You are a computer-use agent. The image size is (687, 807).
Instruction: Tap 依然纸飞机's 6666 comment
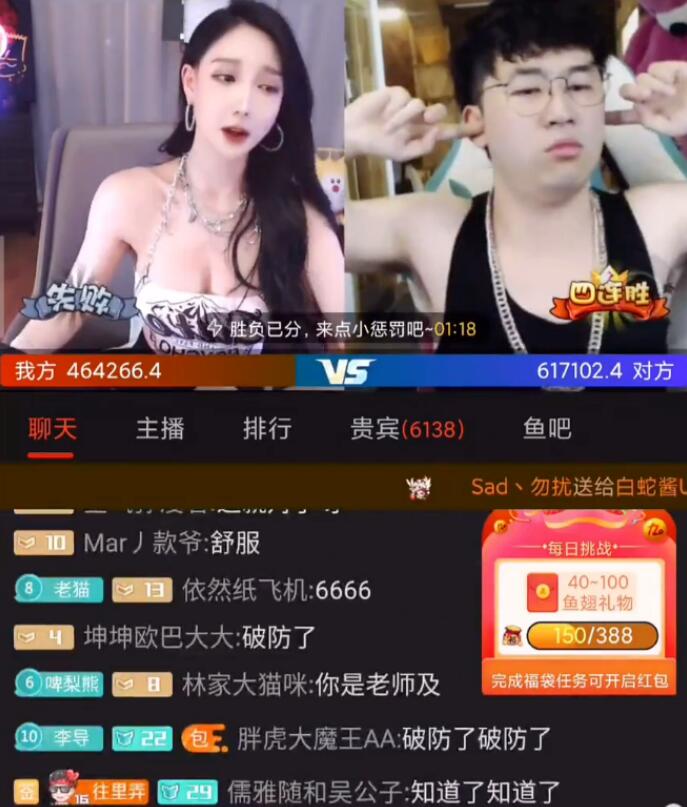point(276,590)
